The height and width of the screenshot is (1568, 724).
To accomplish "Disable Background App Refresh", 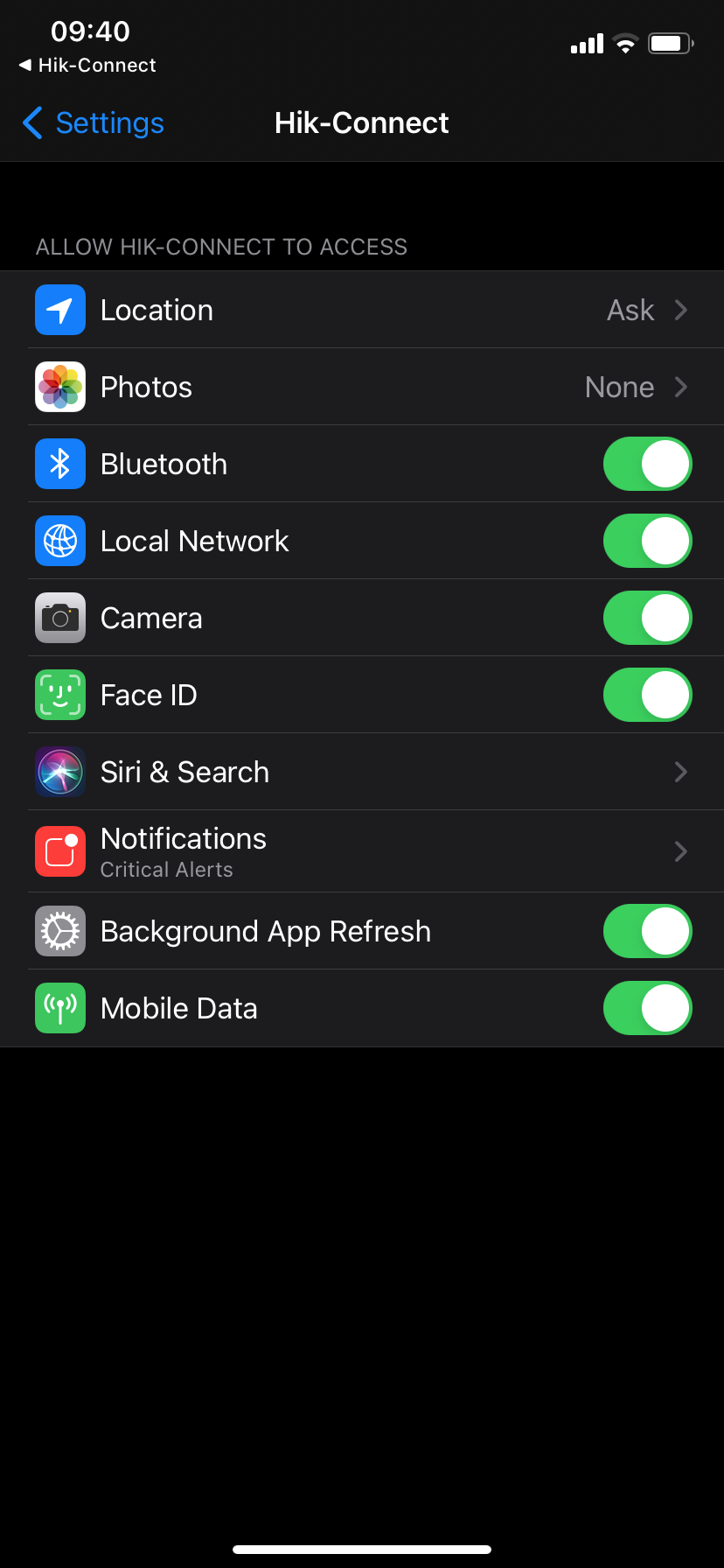I will (x=647, y=931).
